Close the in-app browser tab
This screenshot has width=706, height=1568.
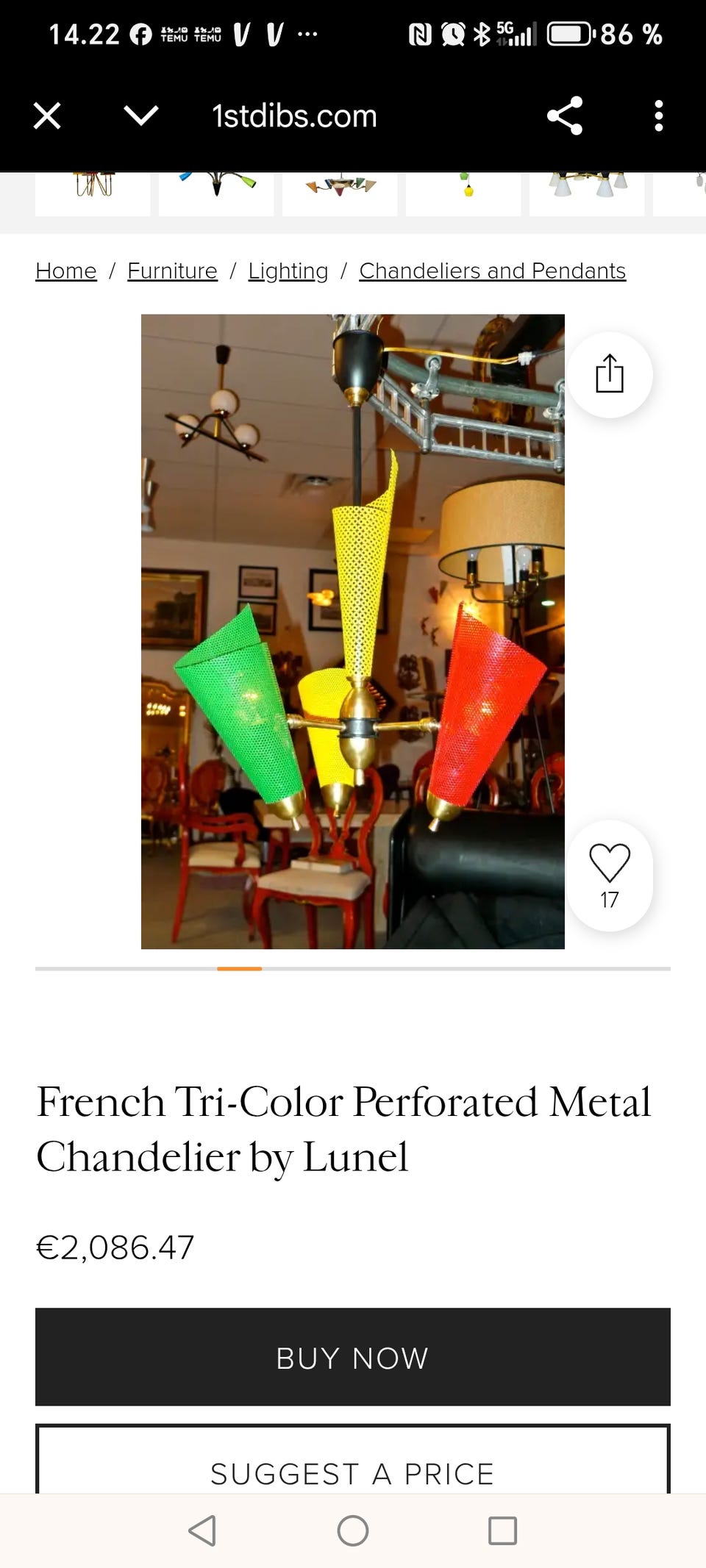47,115
